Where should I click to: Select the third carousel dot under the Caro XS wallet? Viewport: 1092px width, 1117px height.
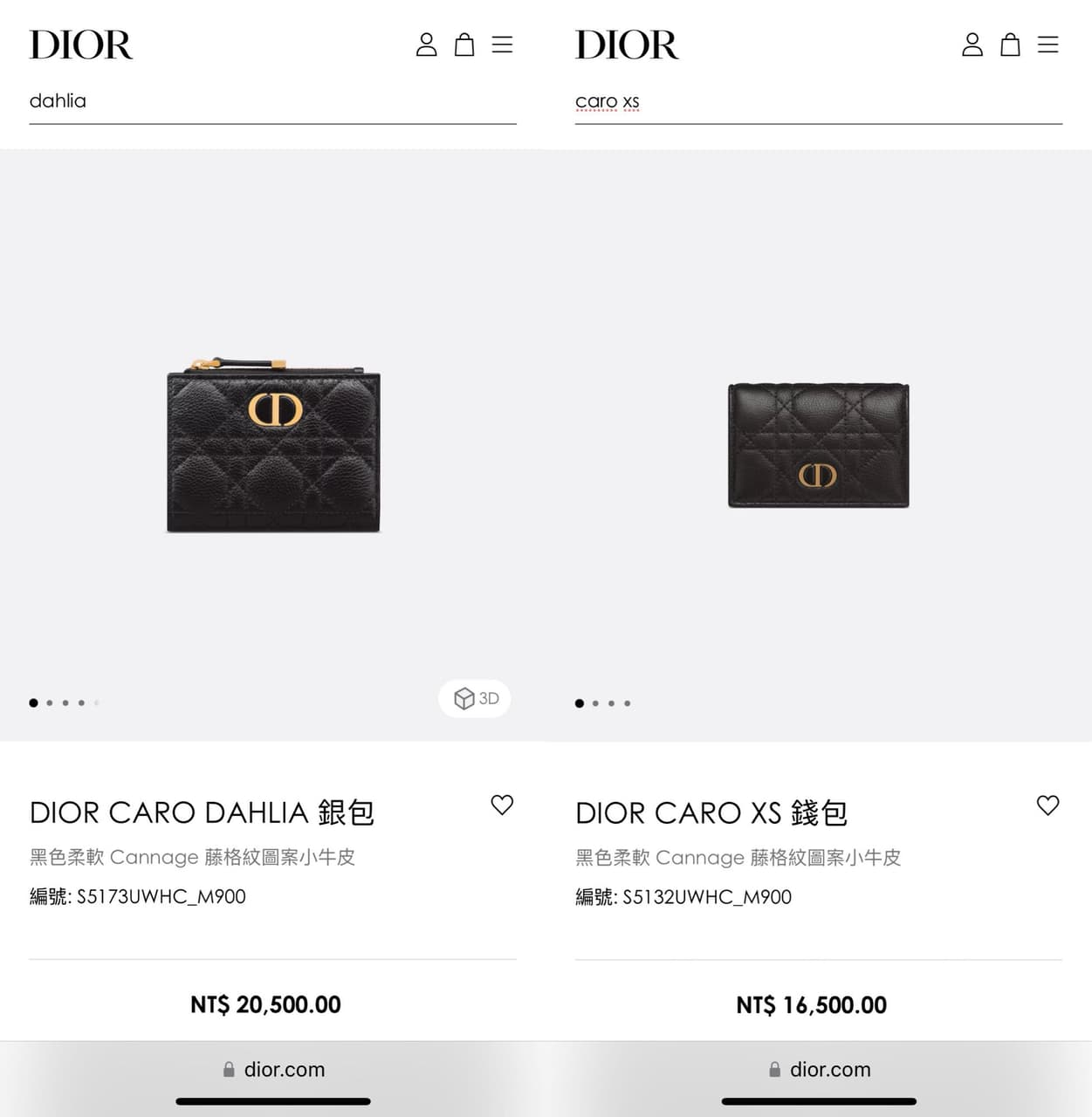coord(612,702)
